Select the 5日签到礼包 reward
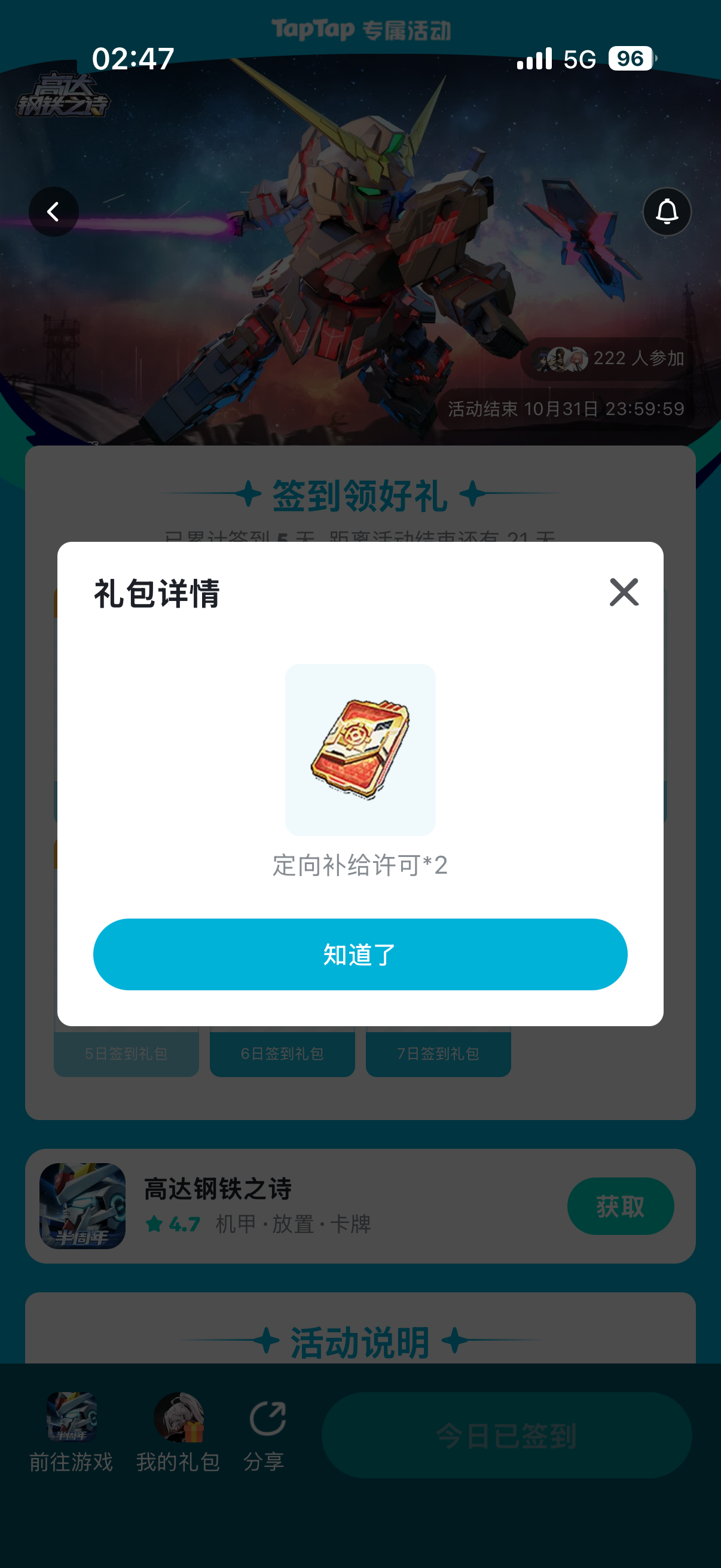The height and width of the screenshot is (1568, 721). pyautogui.click(x=126, y=1053)
